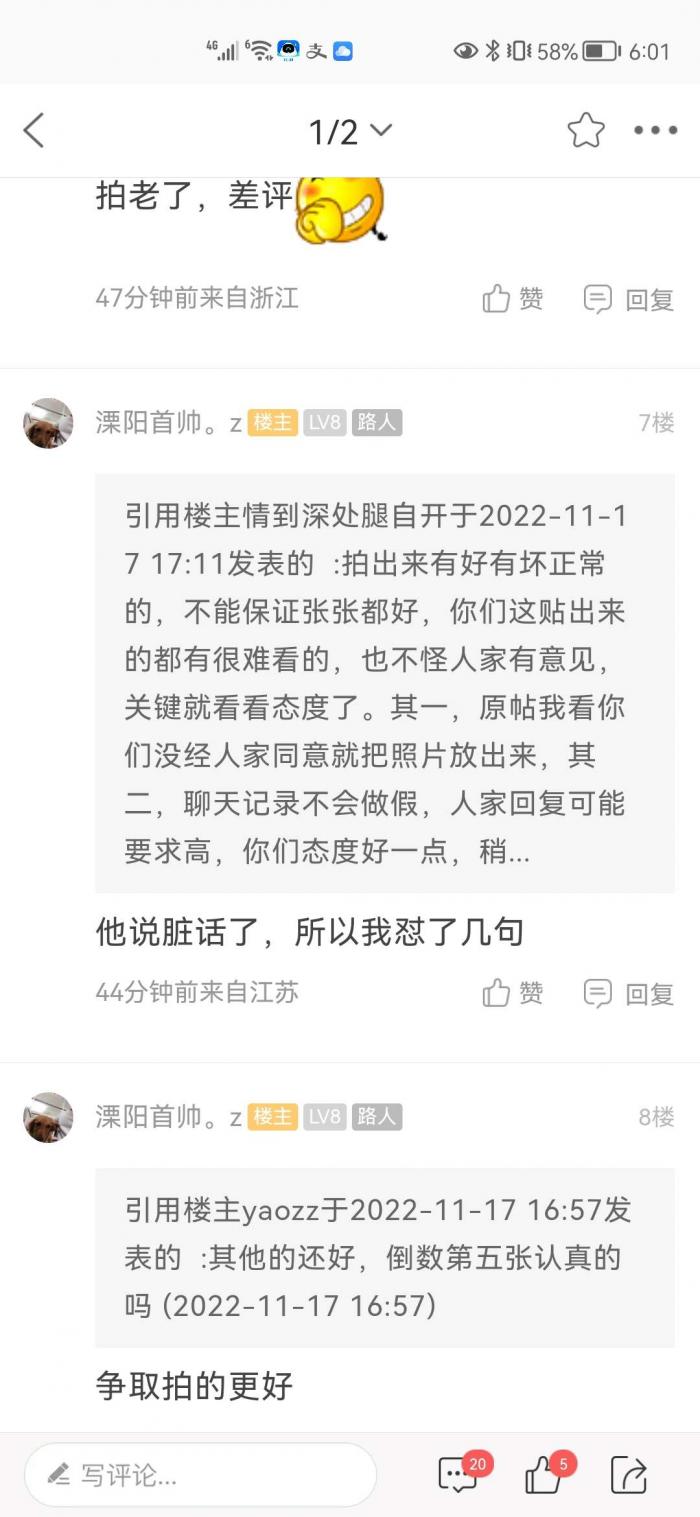This screenshot has height=1517, width=700.
Task: Open the 1/2 page selector dropdown
Action: 350,131
